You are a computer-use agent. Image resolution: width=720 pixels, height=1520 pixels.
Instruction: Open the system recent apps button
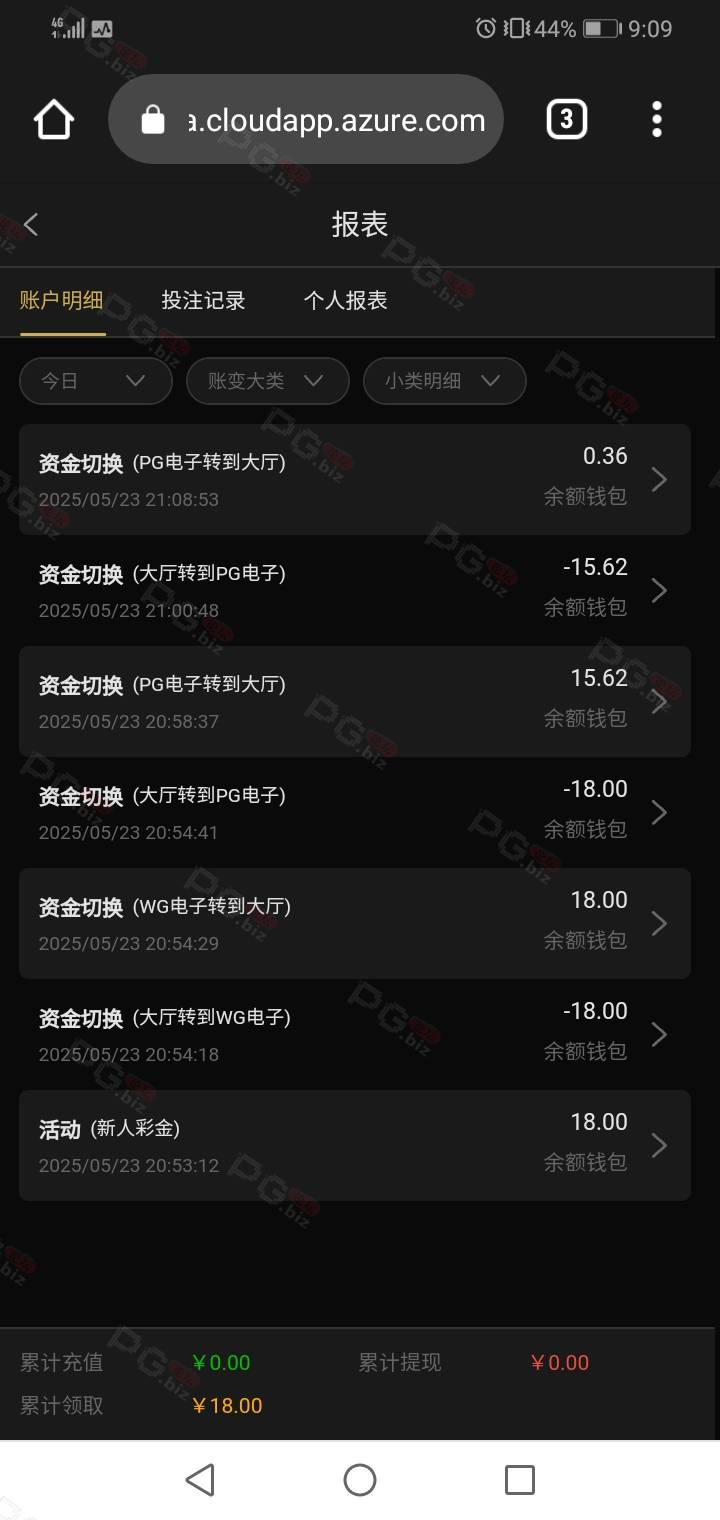pyautogui.click(x=520, y=1480)
